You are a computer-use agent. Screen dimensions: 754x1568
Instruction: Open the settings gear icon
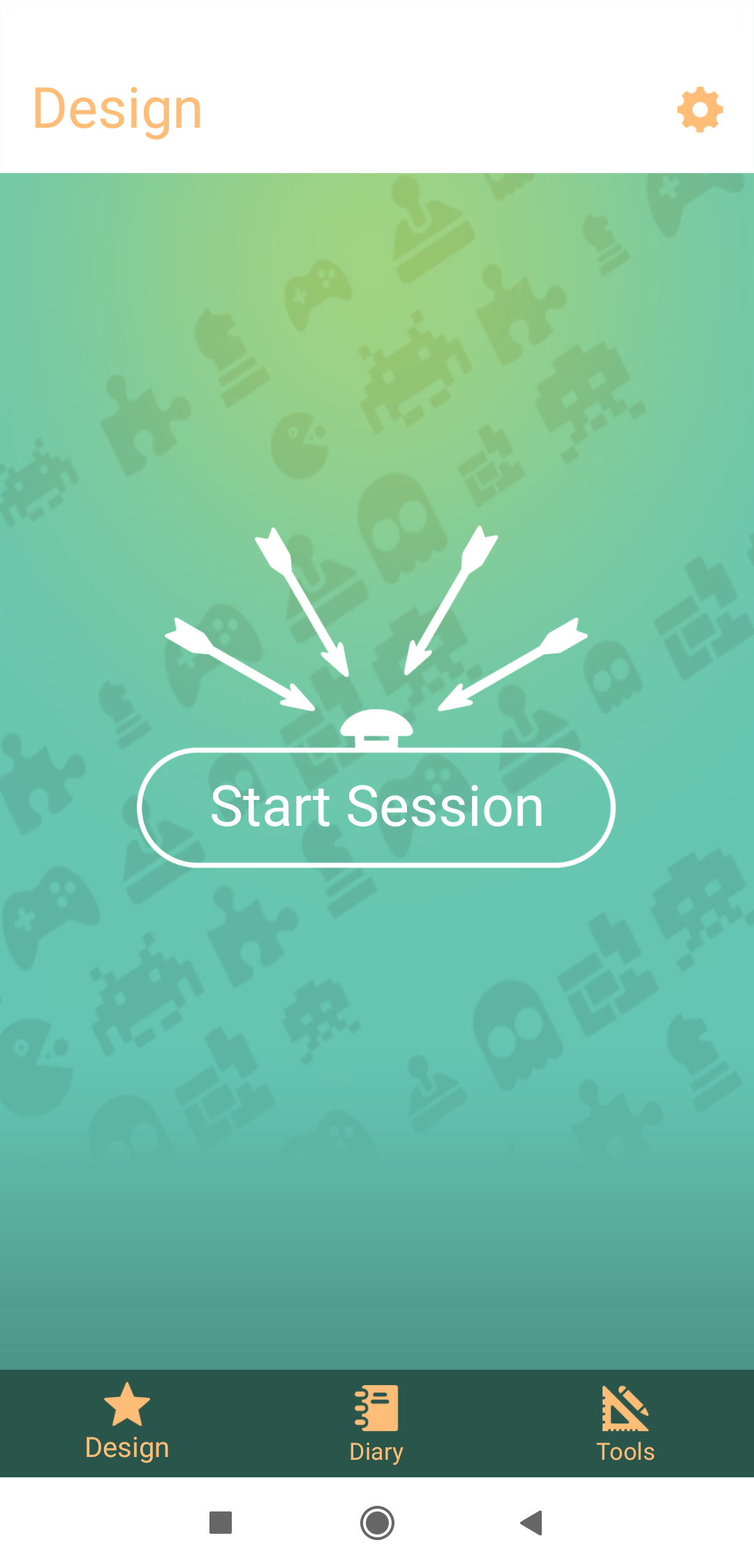[700, 110]
